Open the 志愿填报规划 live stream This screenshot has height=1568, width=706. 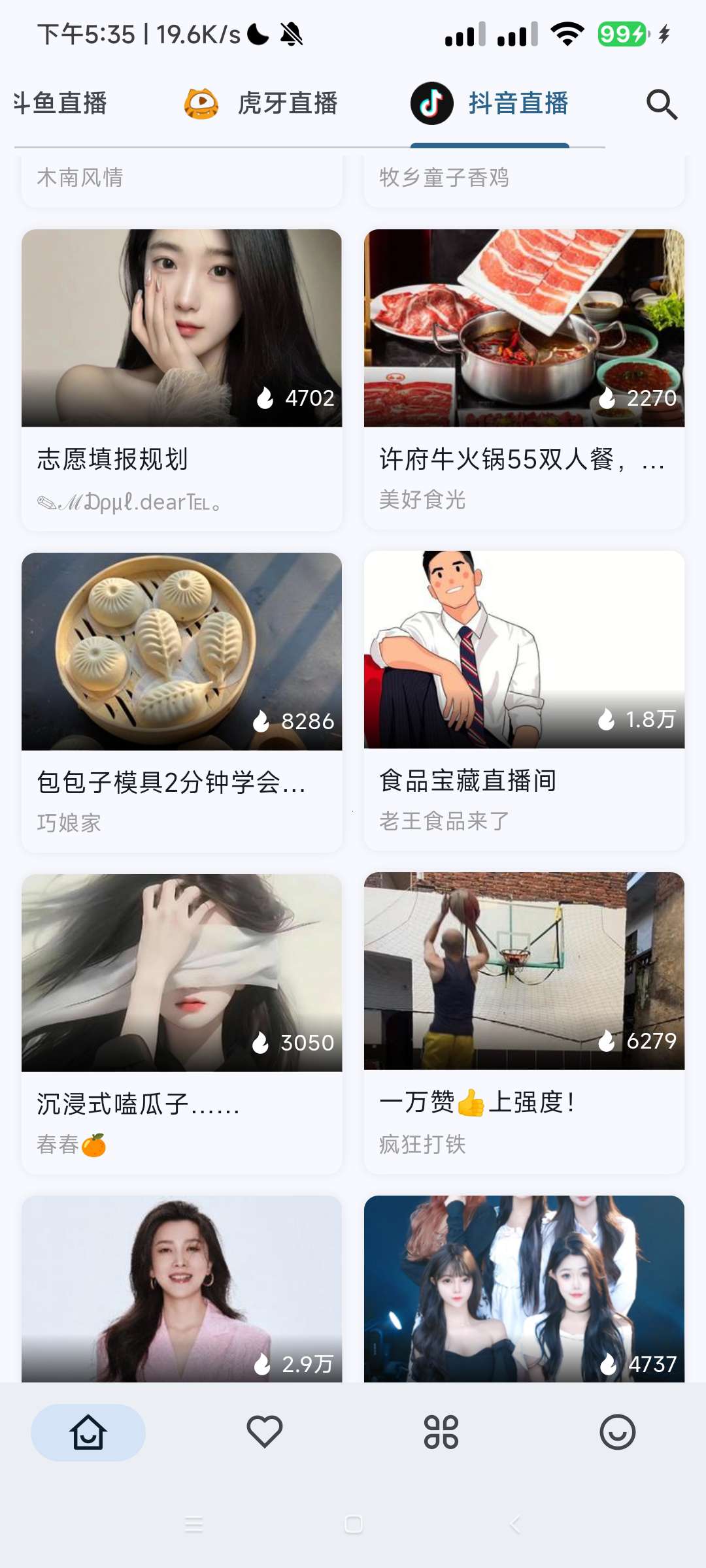[x=182, y=379]
